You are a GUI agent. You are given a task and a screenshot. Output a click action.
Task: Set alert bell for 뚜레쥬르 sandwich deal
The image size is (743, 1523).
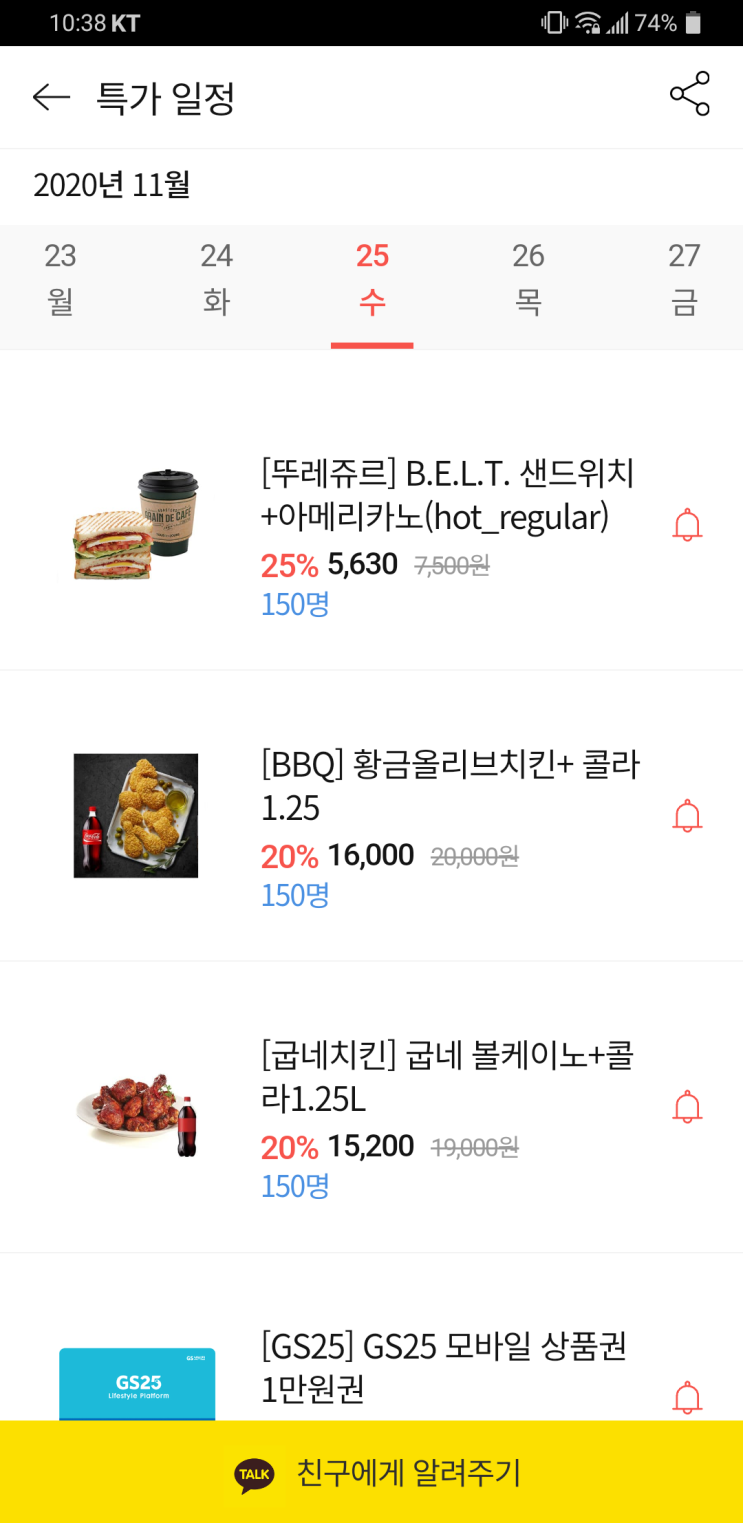[x=687, y=525]
